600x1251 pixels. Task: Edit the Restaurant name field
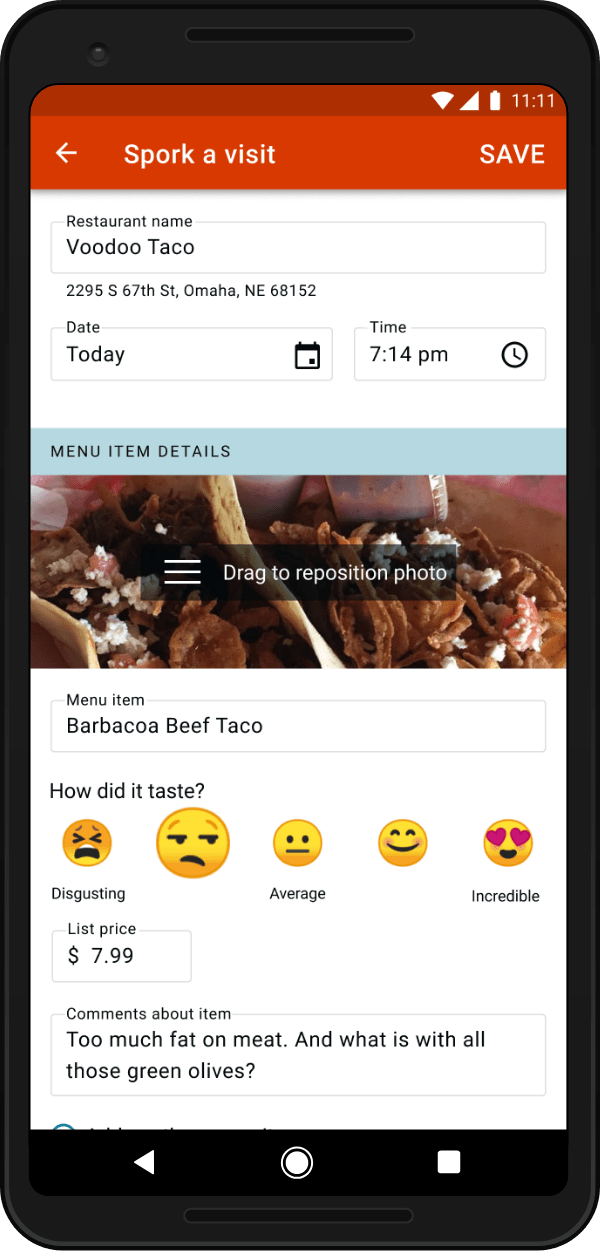click(297, 248)
